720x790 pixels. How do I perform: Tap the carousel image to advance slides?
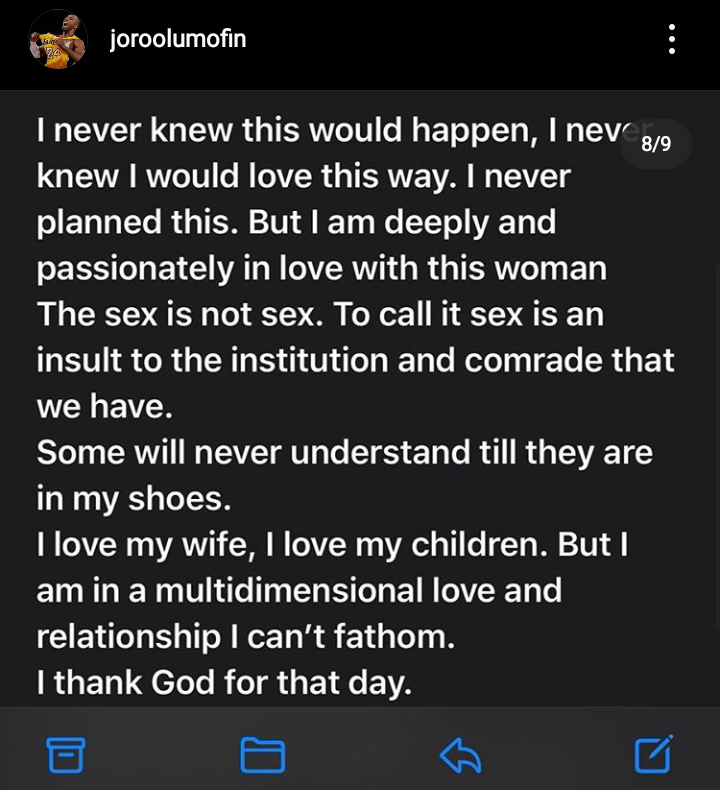pos(360,400)
